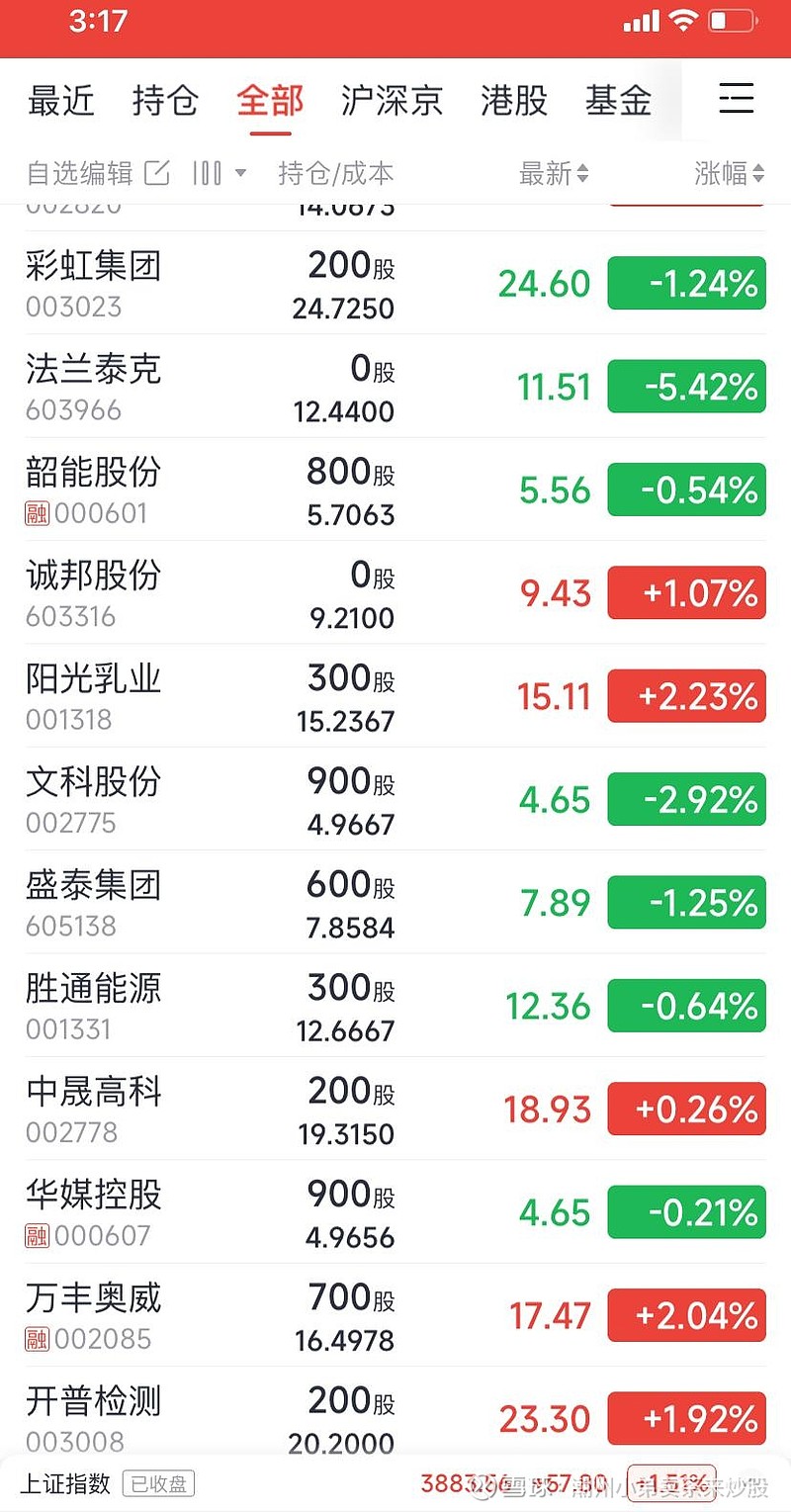Switch to the 基金 tab
This screenshot has height=1512, width=791.
coord(619,100)
